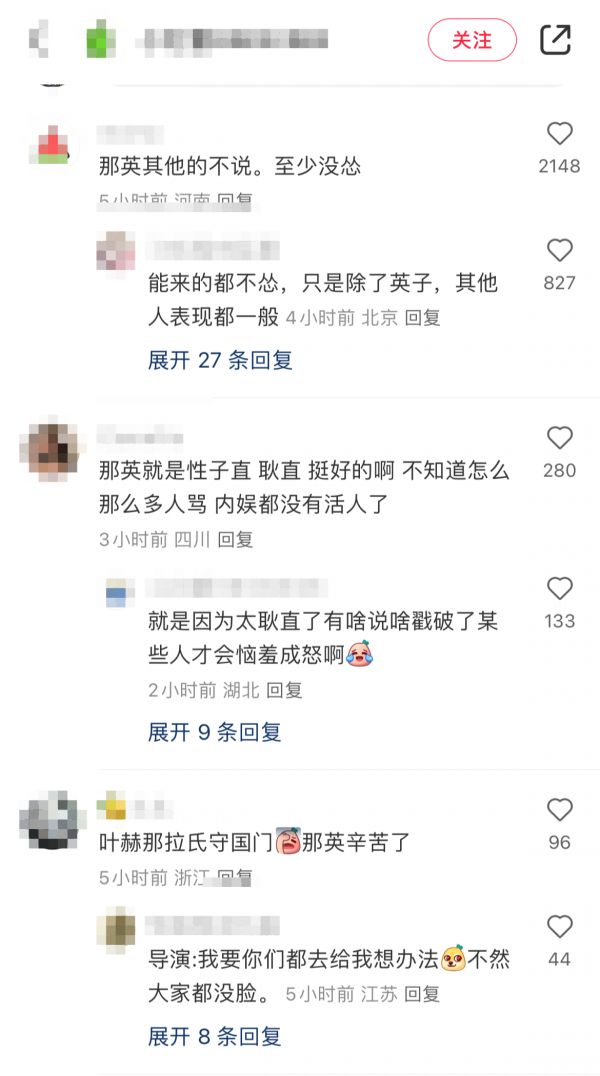Reply to the 江苏 导演 comment

pyautogui.click(x=423, y=995)
